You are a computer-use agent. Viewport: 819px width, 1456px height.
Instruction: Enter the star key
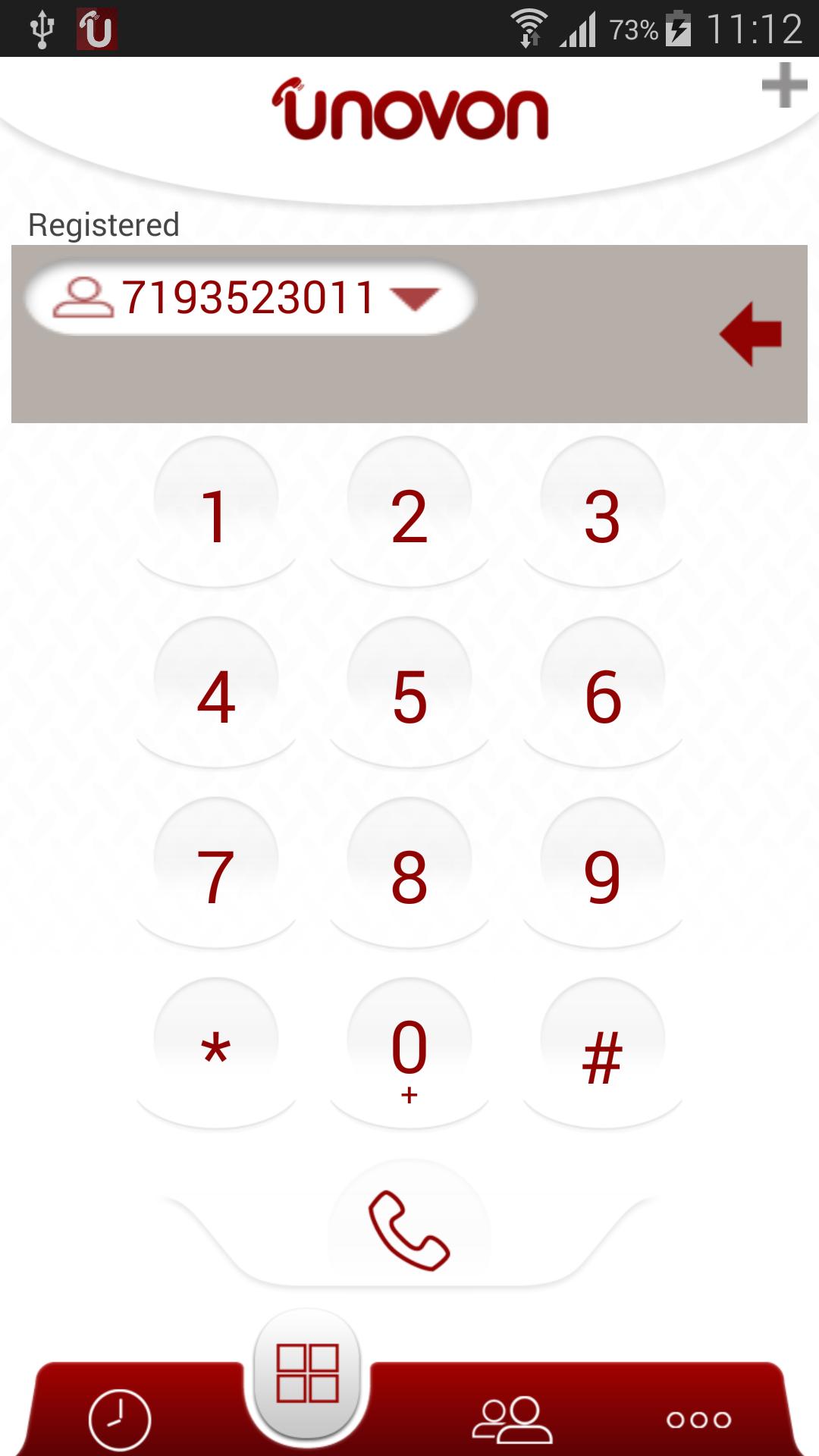click(216, 1054)
